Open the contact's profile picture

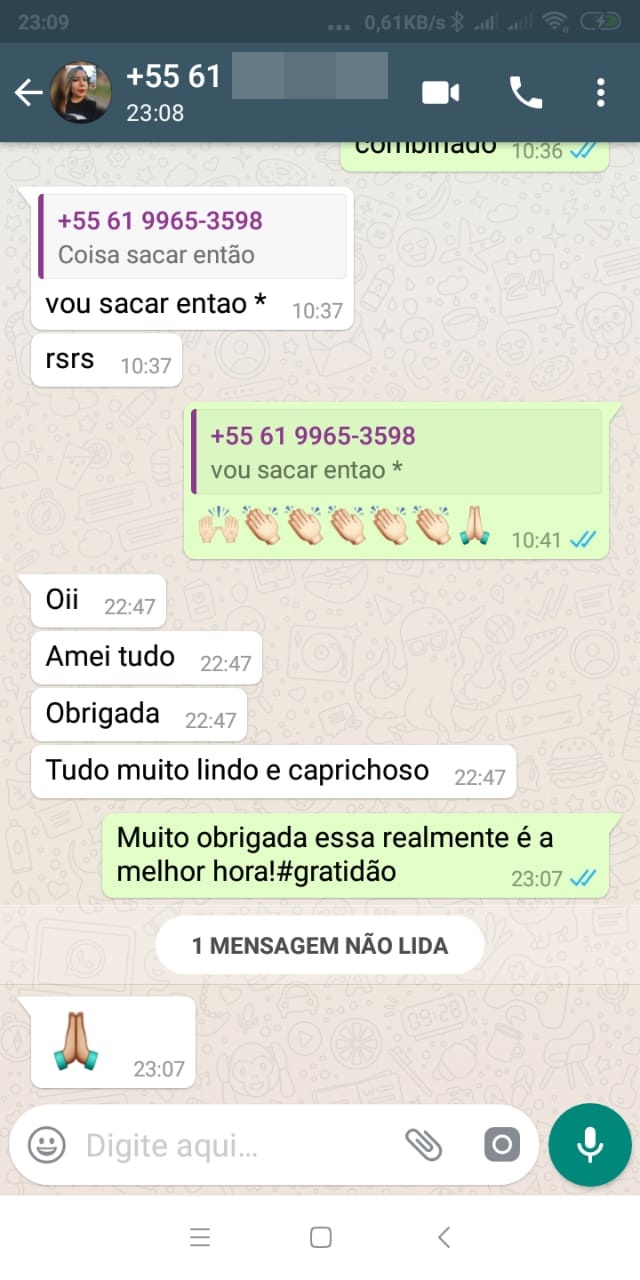click(x=81, y=93)
